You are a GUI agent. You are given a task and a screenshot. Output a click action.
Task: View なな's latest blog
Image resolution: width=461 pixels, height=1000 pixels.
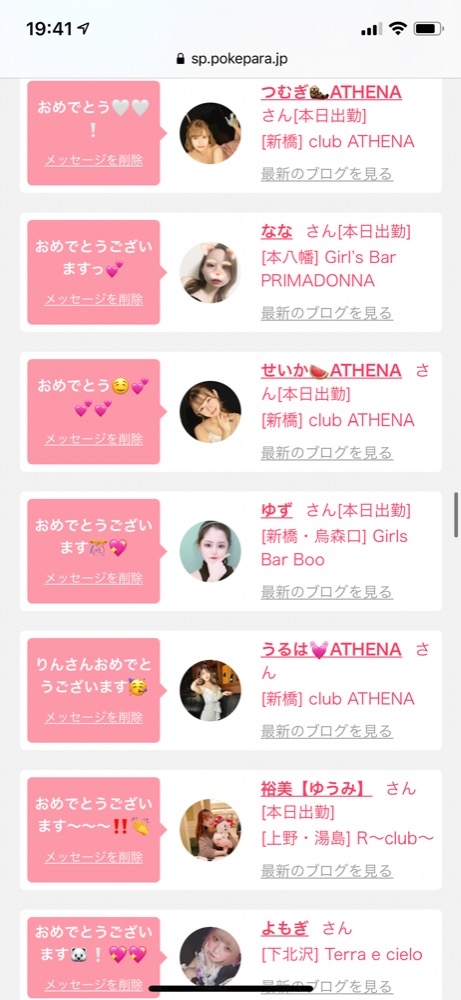(x=326, y=313)
